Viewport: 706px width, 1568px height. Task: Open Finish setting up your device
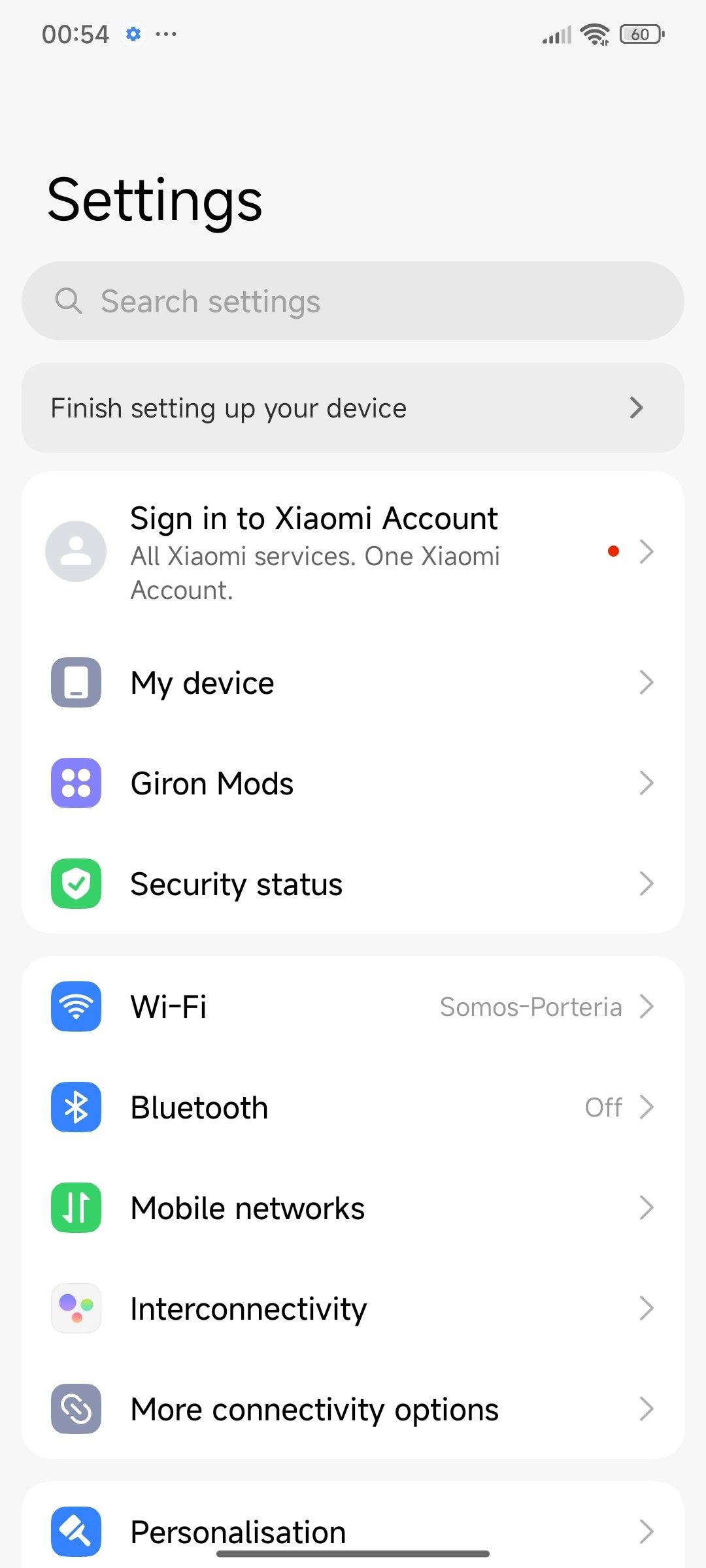pyautogui.click(x=353, y=408)
